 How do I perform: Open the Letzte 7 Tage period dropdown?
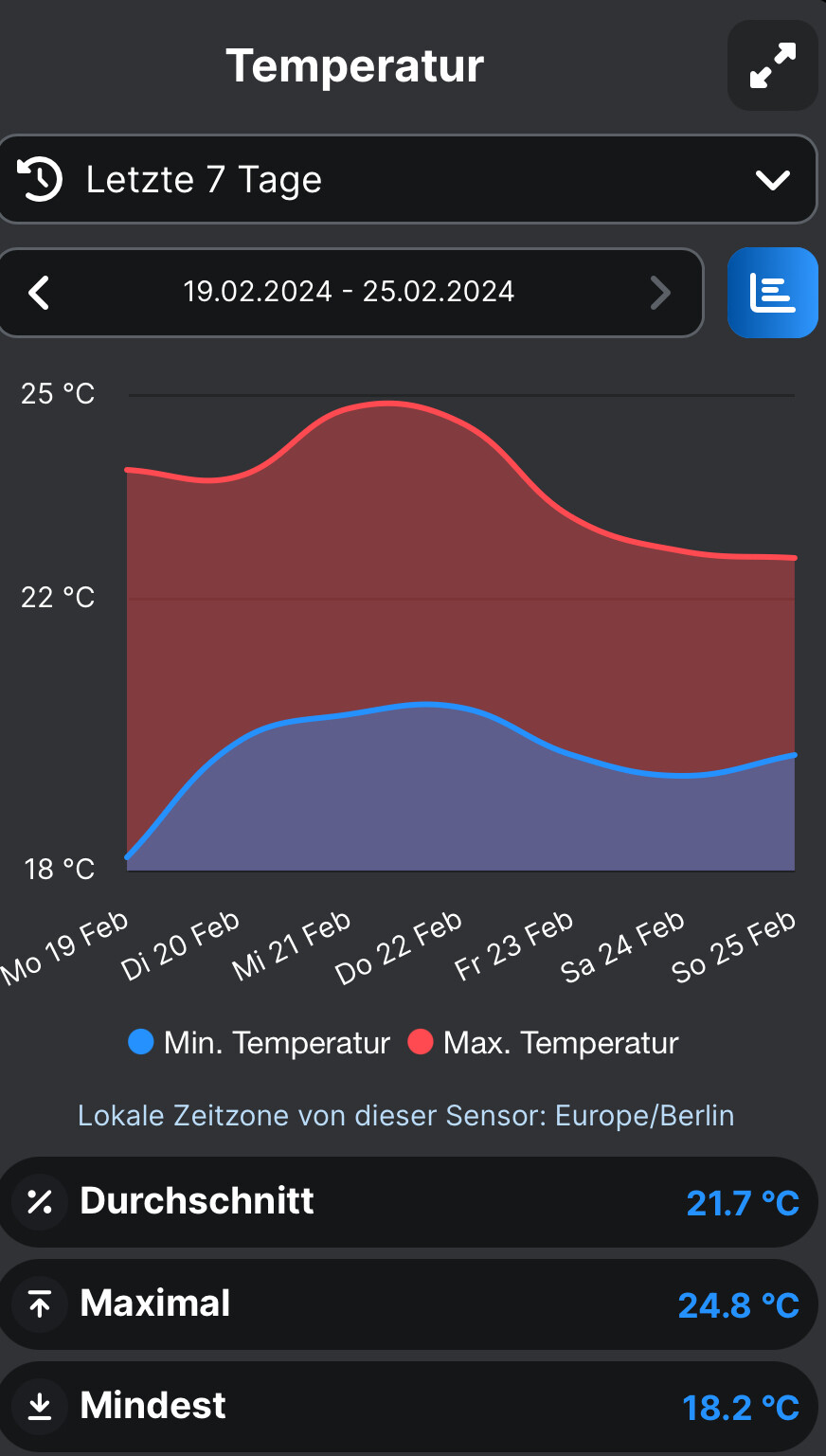pos(407,179)
